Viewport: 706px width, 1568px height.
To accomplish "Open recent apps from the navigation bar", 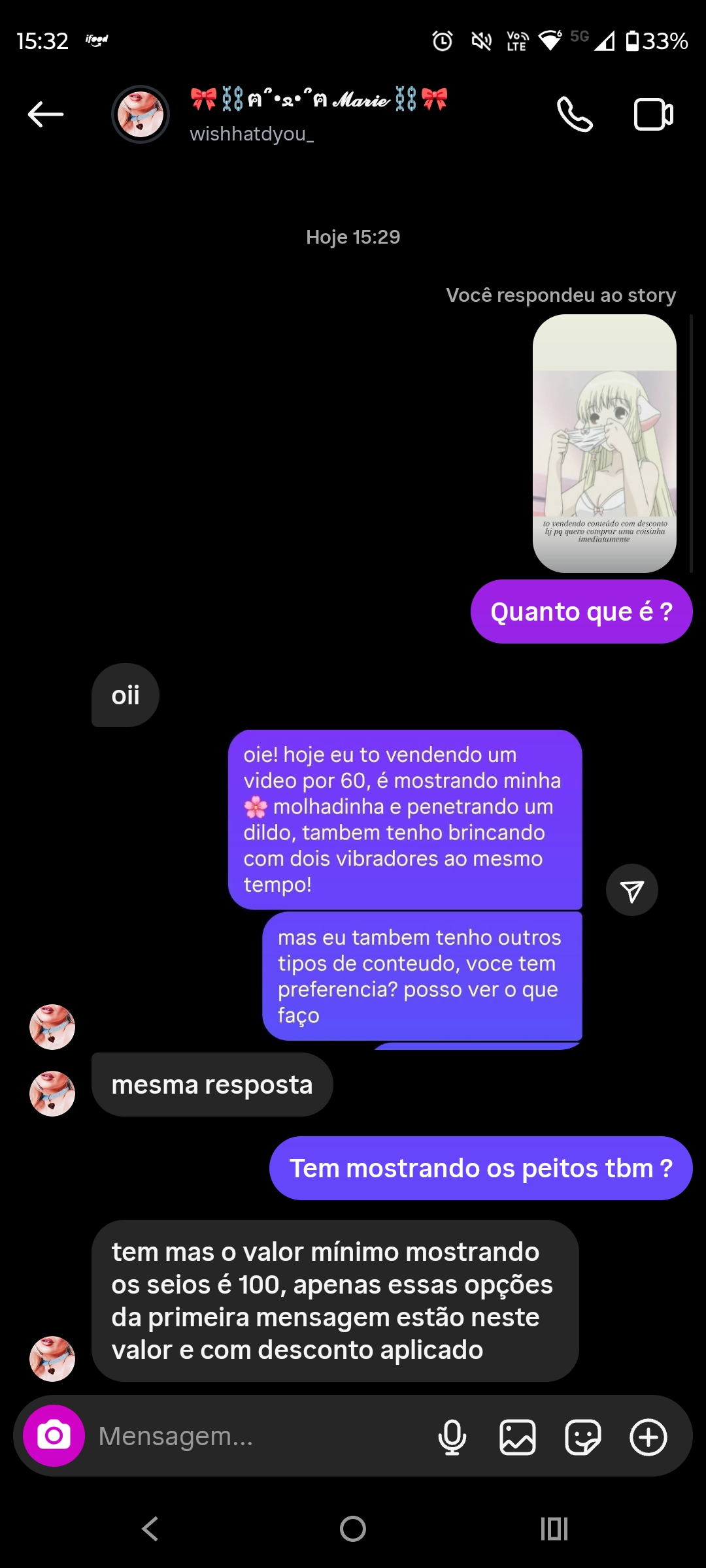I will [554, 1529].
